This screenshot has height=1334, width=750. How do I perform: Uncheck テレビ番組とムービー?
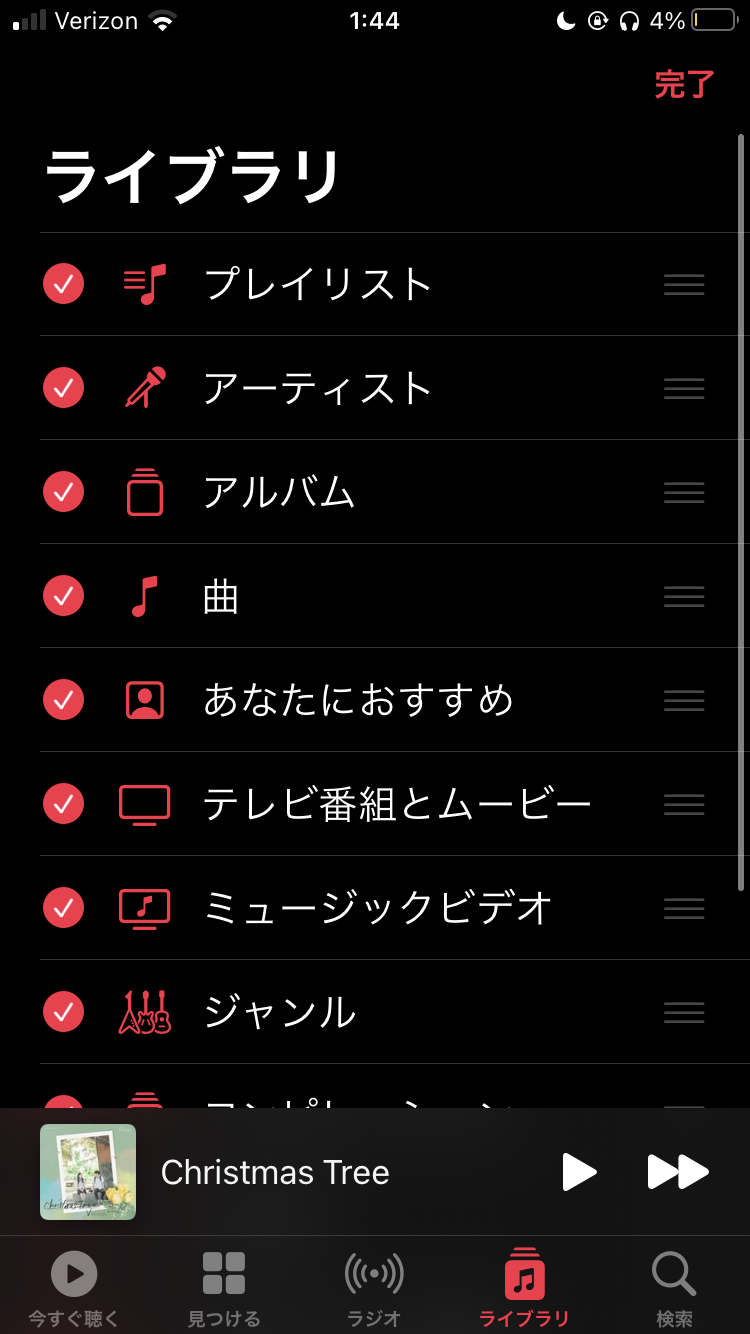click(64, 804)
